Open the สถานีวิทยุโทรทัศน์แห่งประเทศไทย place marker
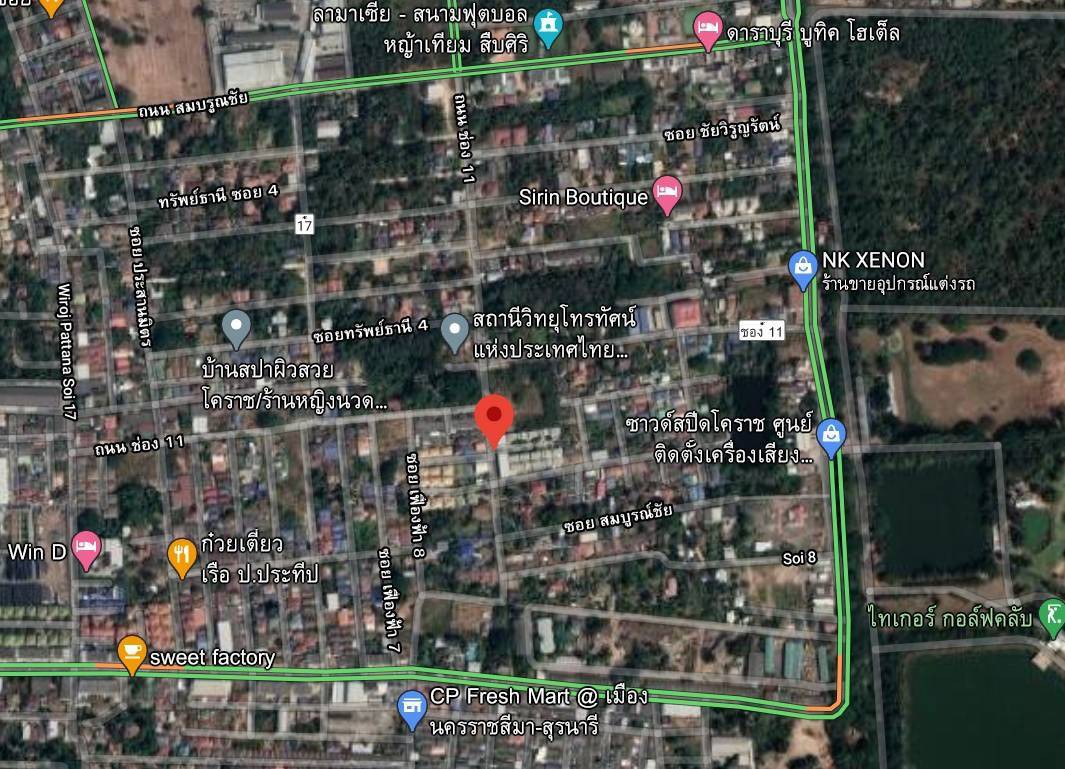The image size is (1065, 769). (455, 331)
